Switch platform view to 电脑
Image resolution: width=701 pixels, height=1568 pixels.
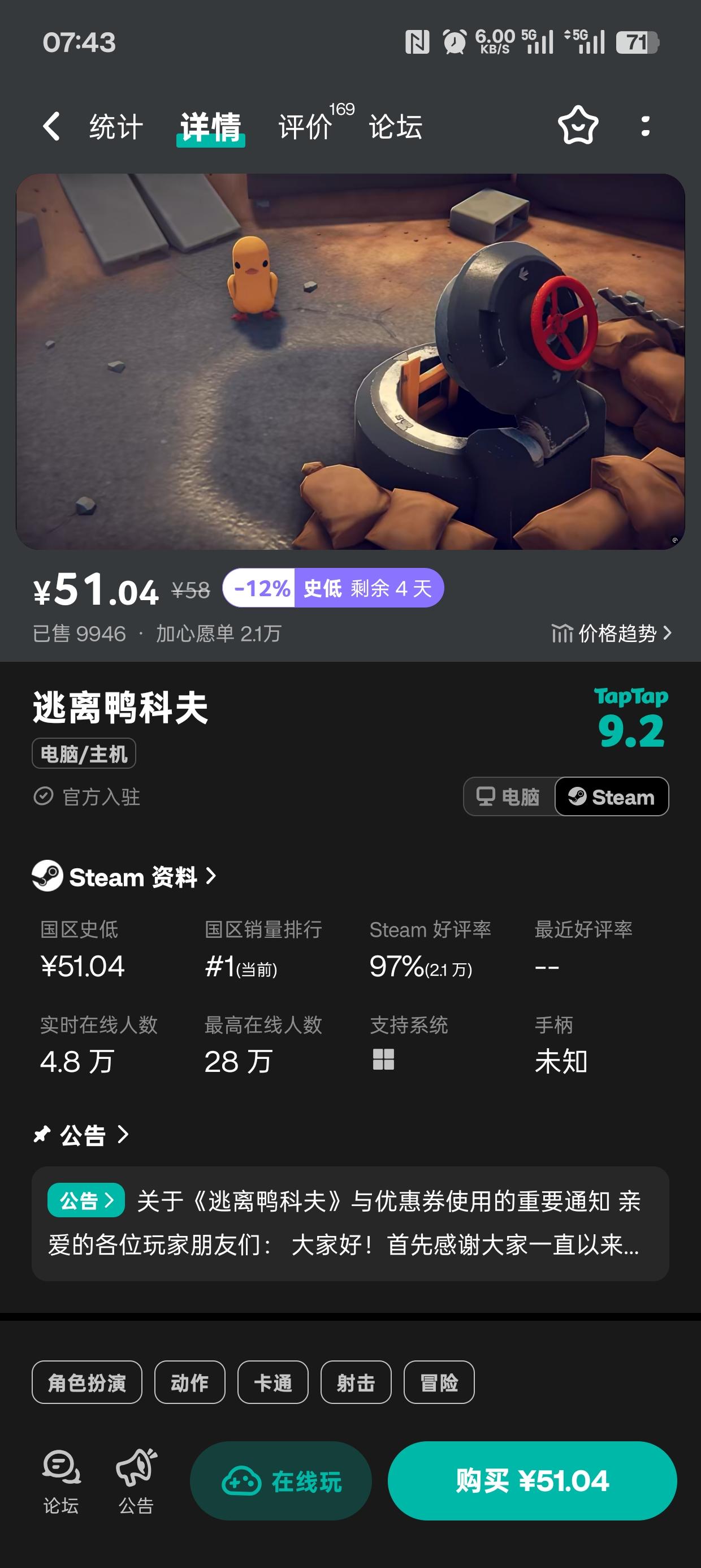pyautogui.click(x=509, y=797)
